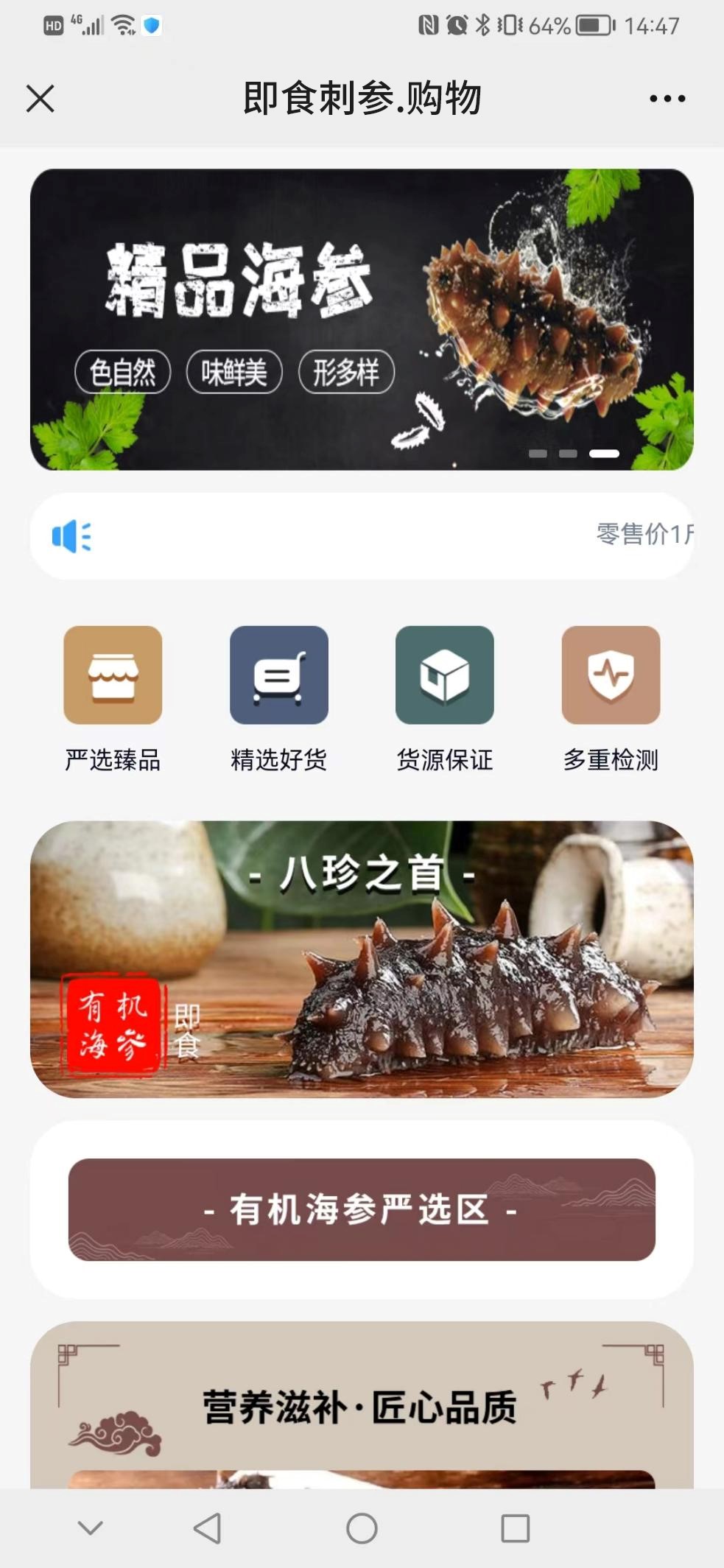
Task: Enter 有机海参严选区 section
Action: [361, 1209]
